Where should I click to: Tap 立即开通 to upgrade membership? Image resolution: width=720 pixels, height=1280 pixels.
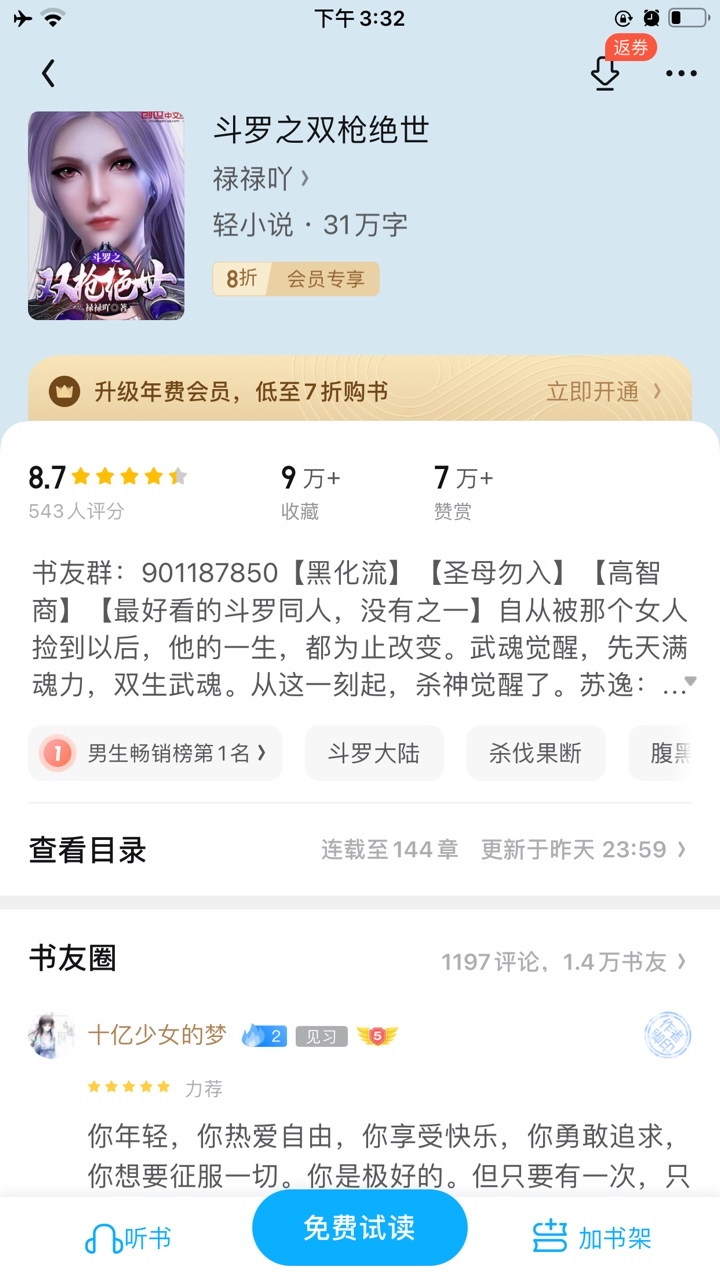pos(603,391)
